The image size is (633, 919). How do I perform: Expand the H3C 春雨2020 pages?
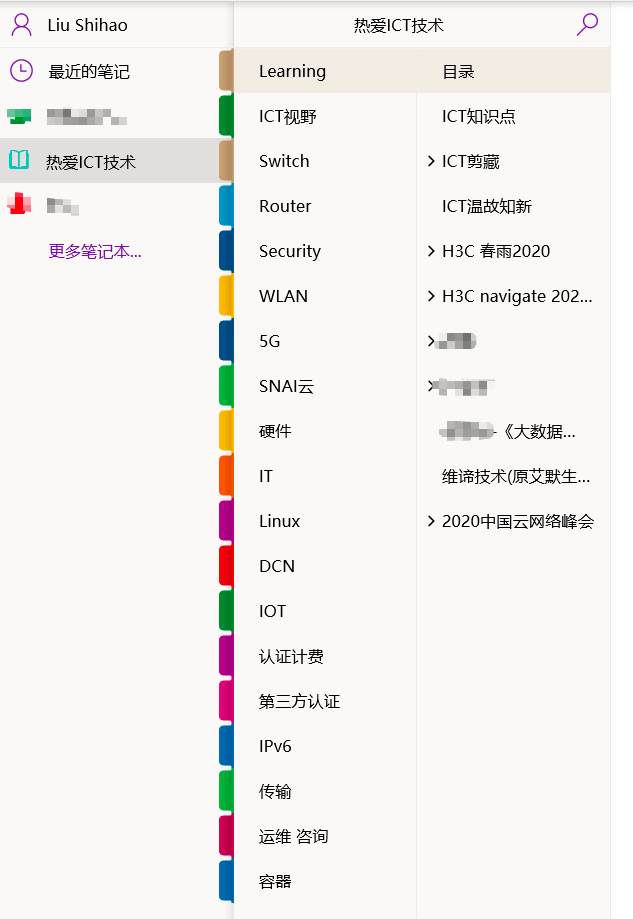click(x=431, y=251)
